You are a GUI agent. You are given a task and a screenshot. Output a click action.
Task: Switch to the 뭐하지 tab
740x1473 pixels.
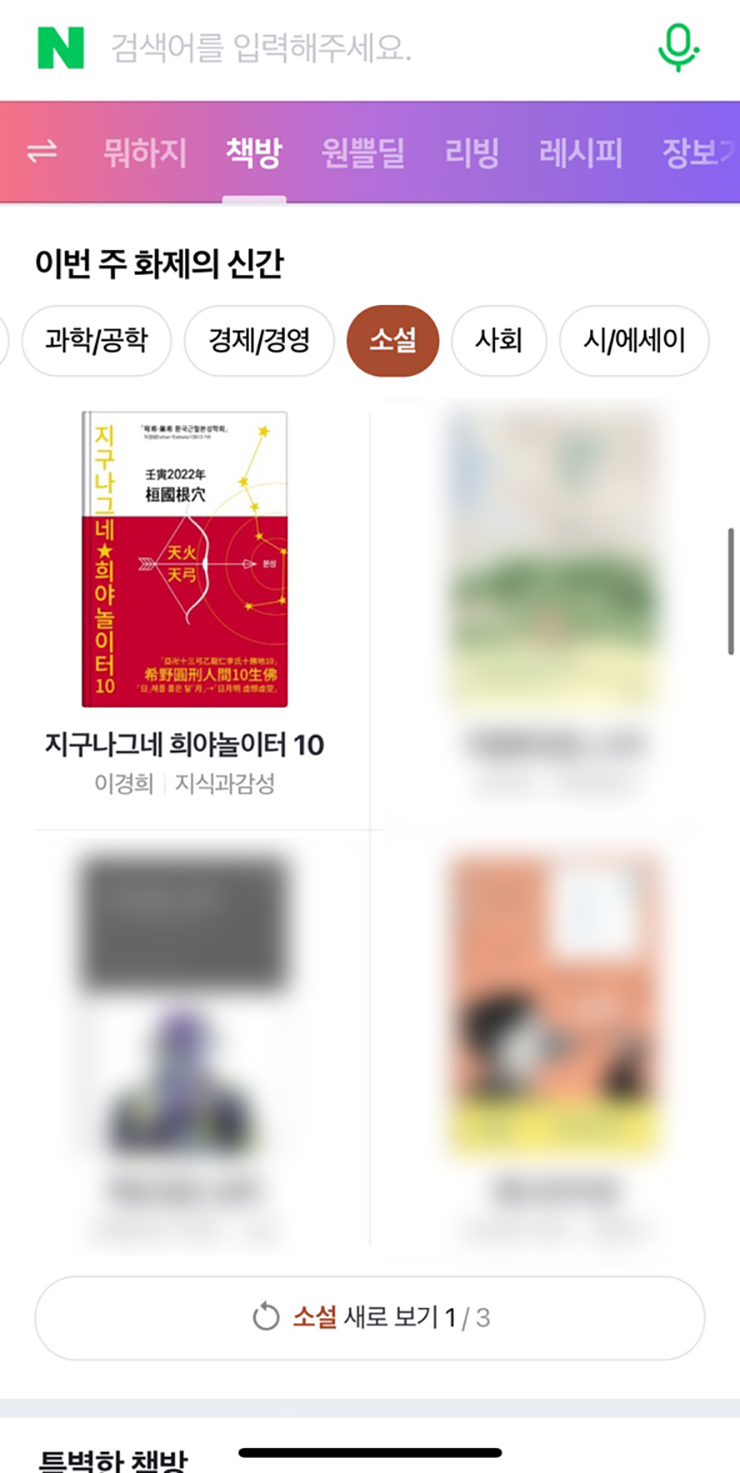click(x=145, y=153)
